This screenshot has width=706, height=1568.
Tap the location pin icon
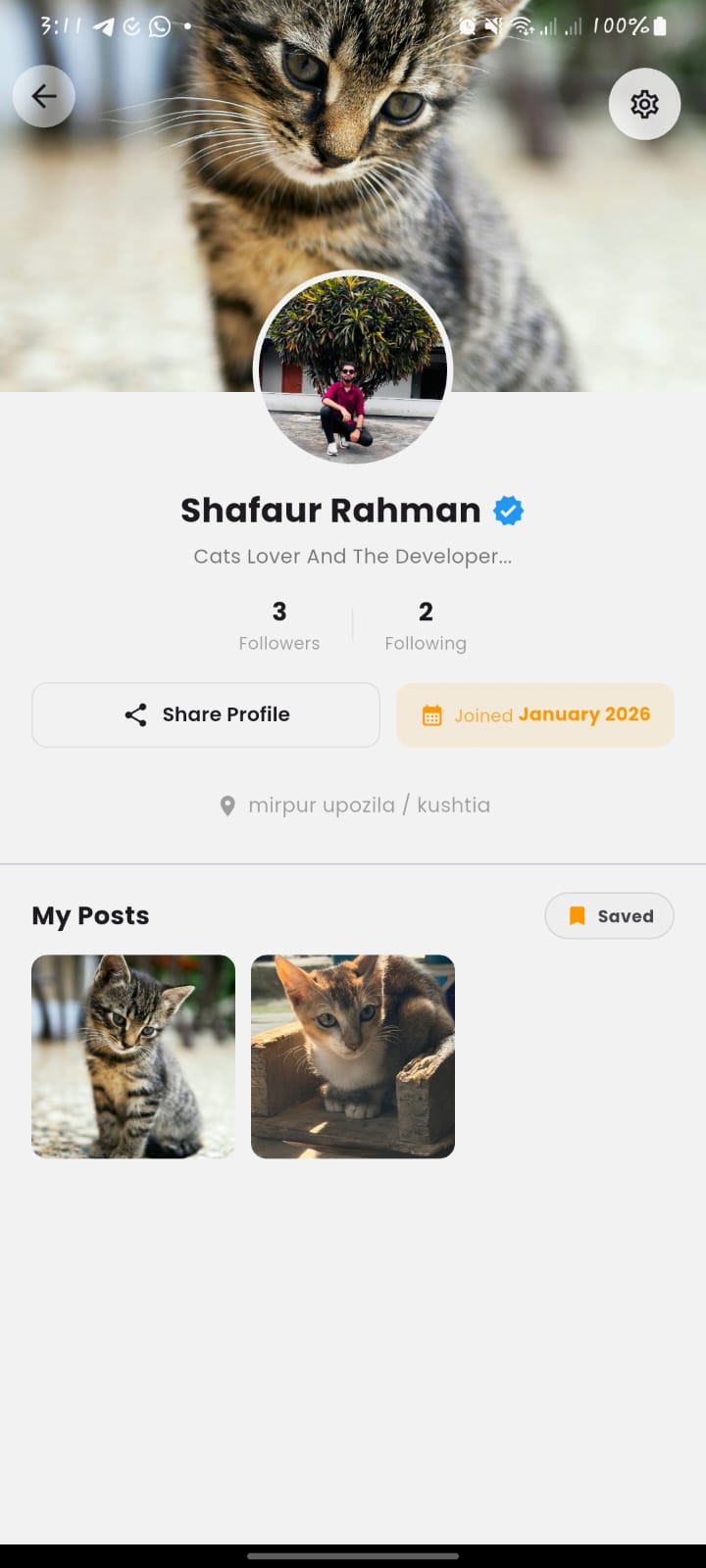click(227, 805)
